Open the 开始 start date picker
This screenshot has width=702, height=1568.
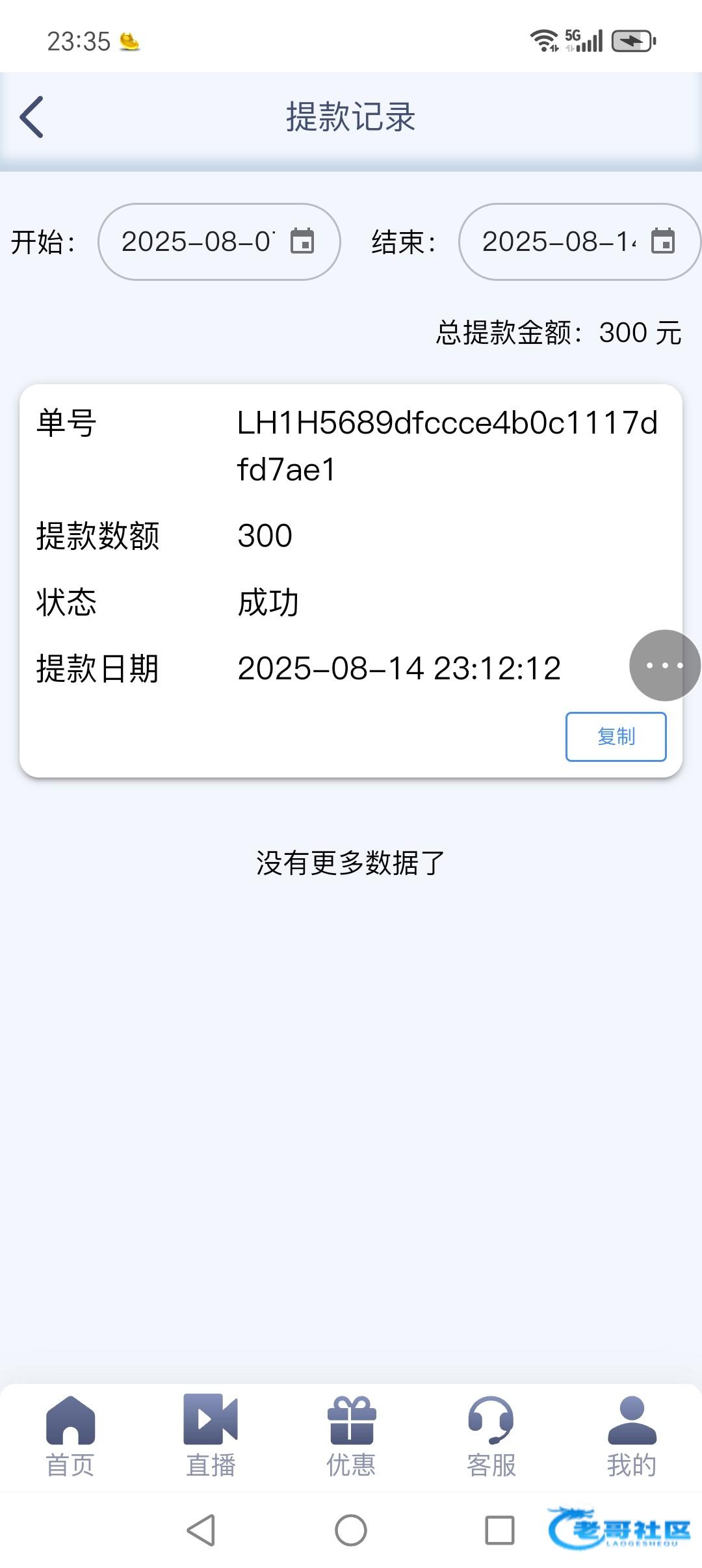pyautogui.click(x=219, y=242)
